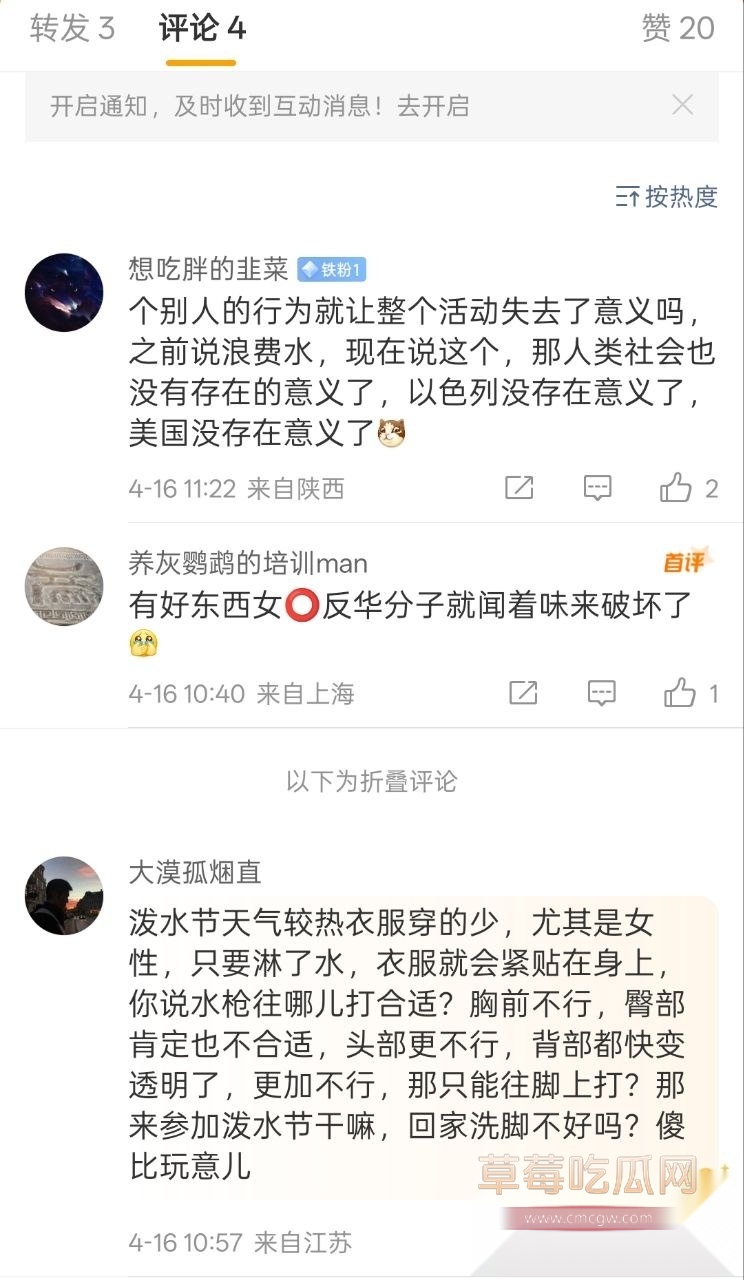
Task: Switch to the 转发 3 tab
Action: [72, 28]
